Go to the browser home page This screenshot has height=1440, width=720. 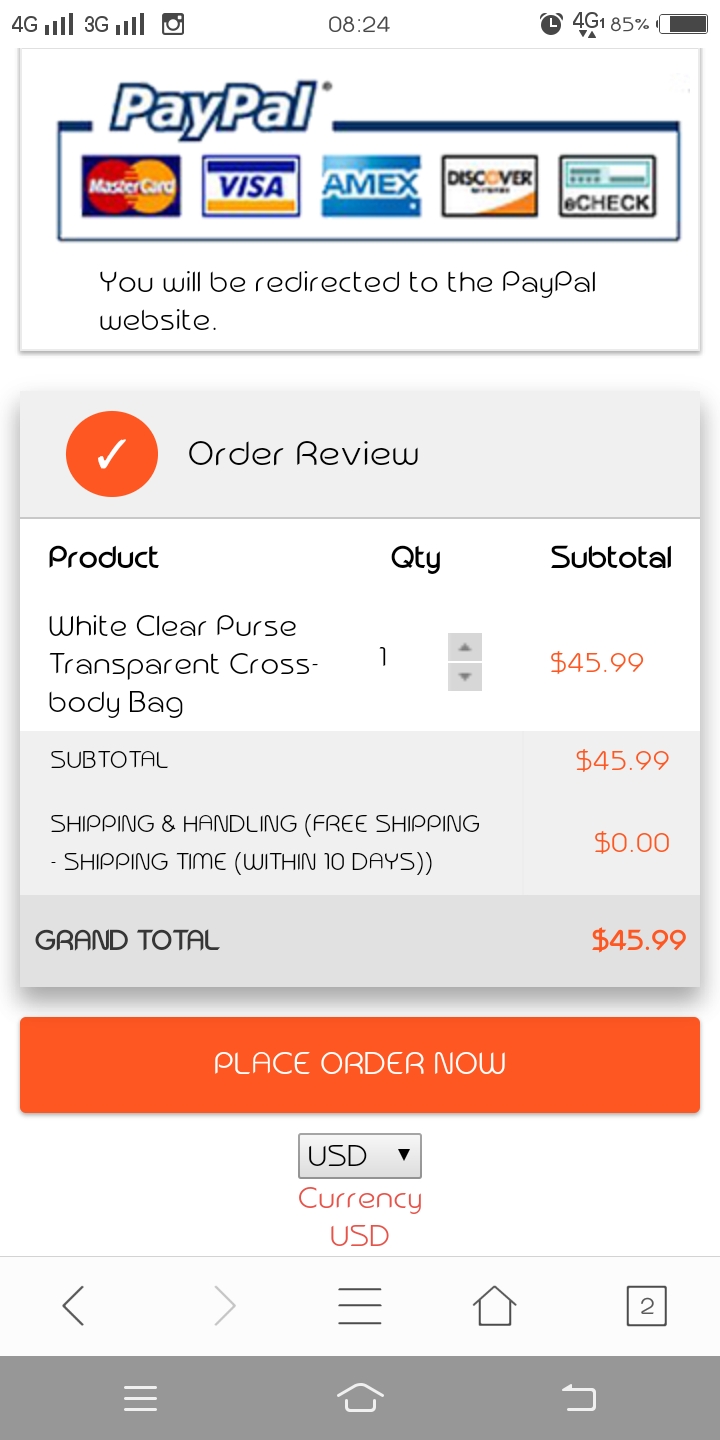494,1306
